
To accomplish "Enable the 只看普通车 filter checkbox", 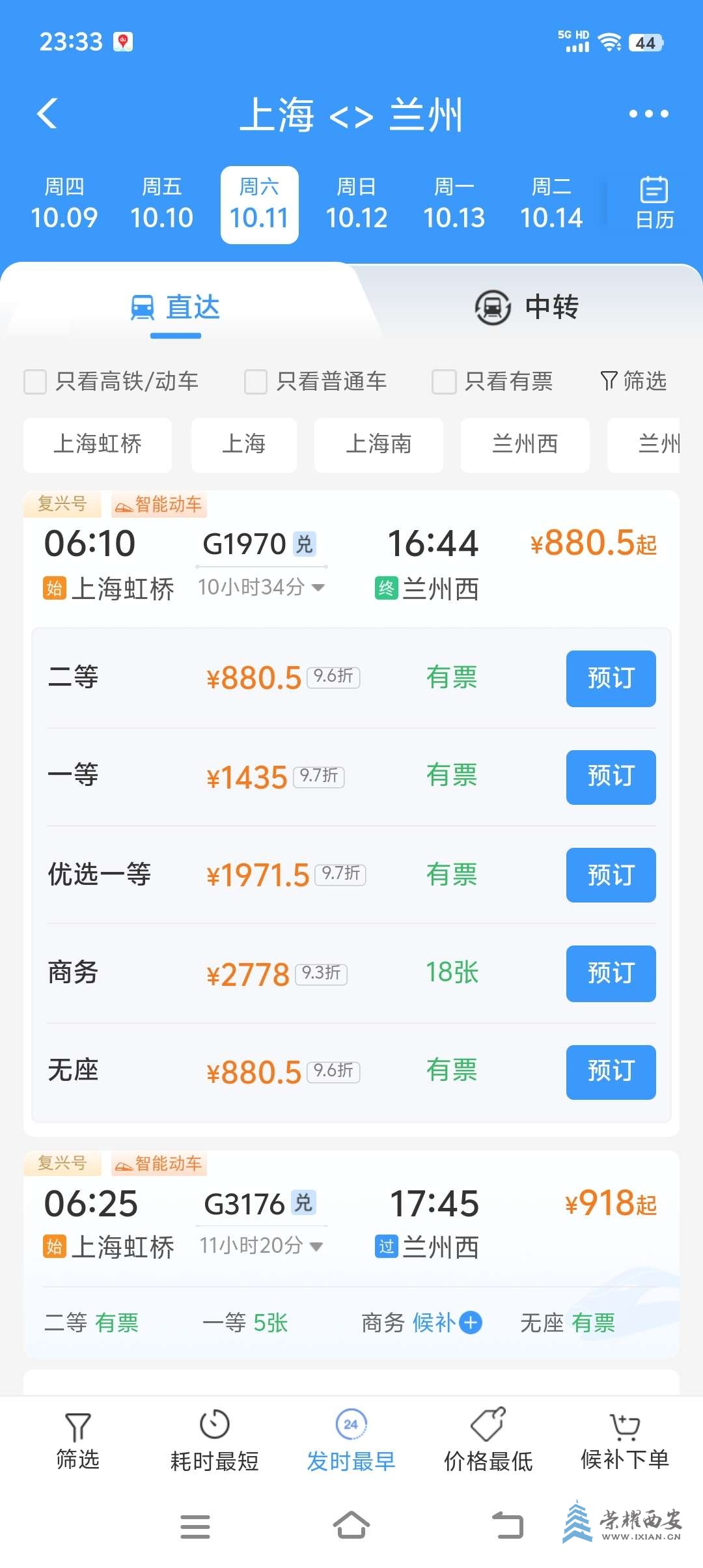I will (x=256, y=382).
